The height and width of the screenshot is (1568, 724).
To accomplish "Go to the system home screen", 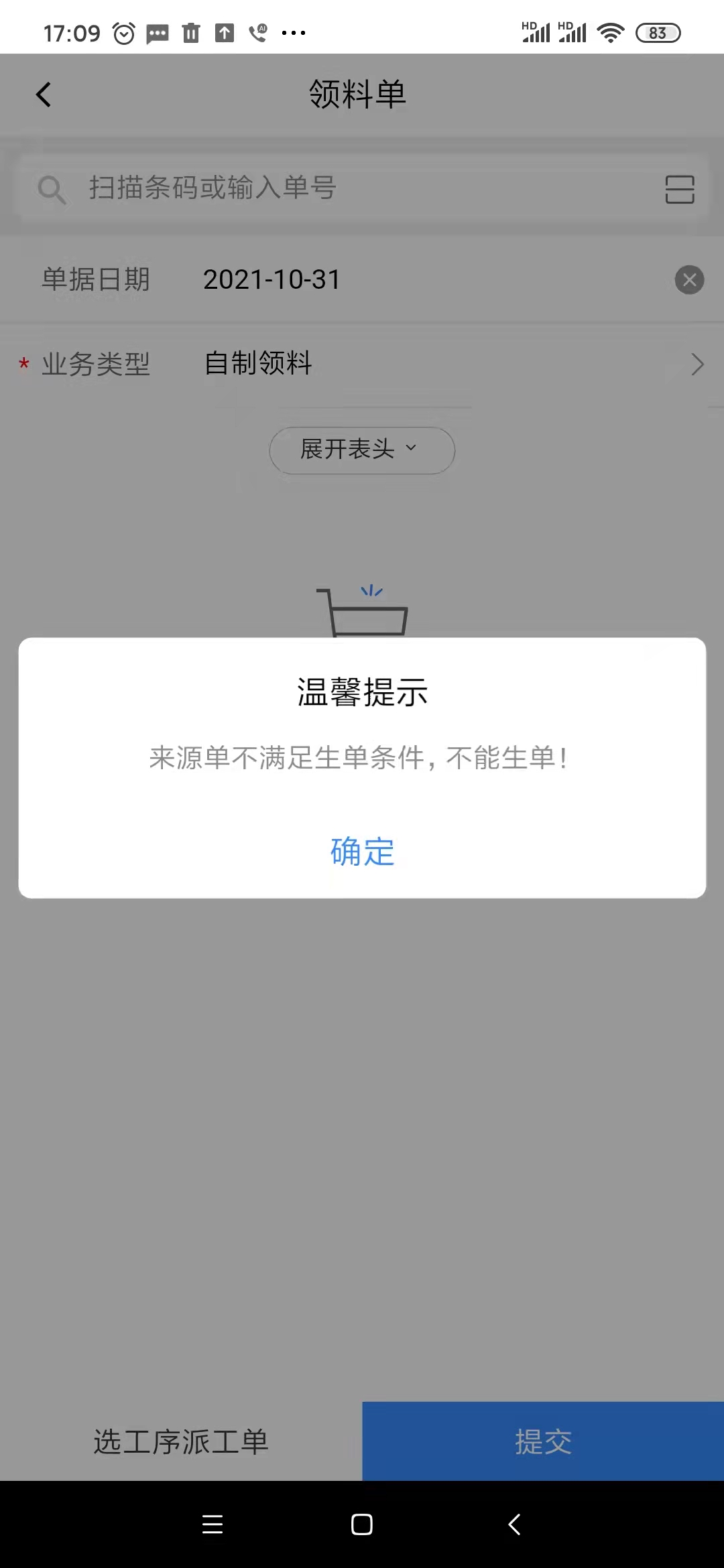I will click(x=362, y=1524).
